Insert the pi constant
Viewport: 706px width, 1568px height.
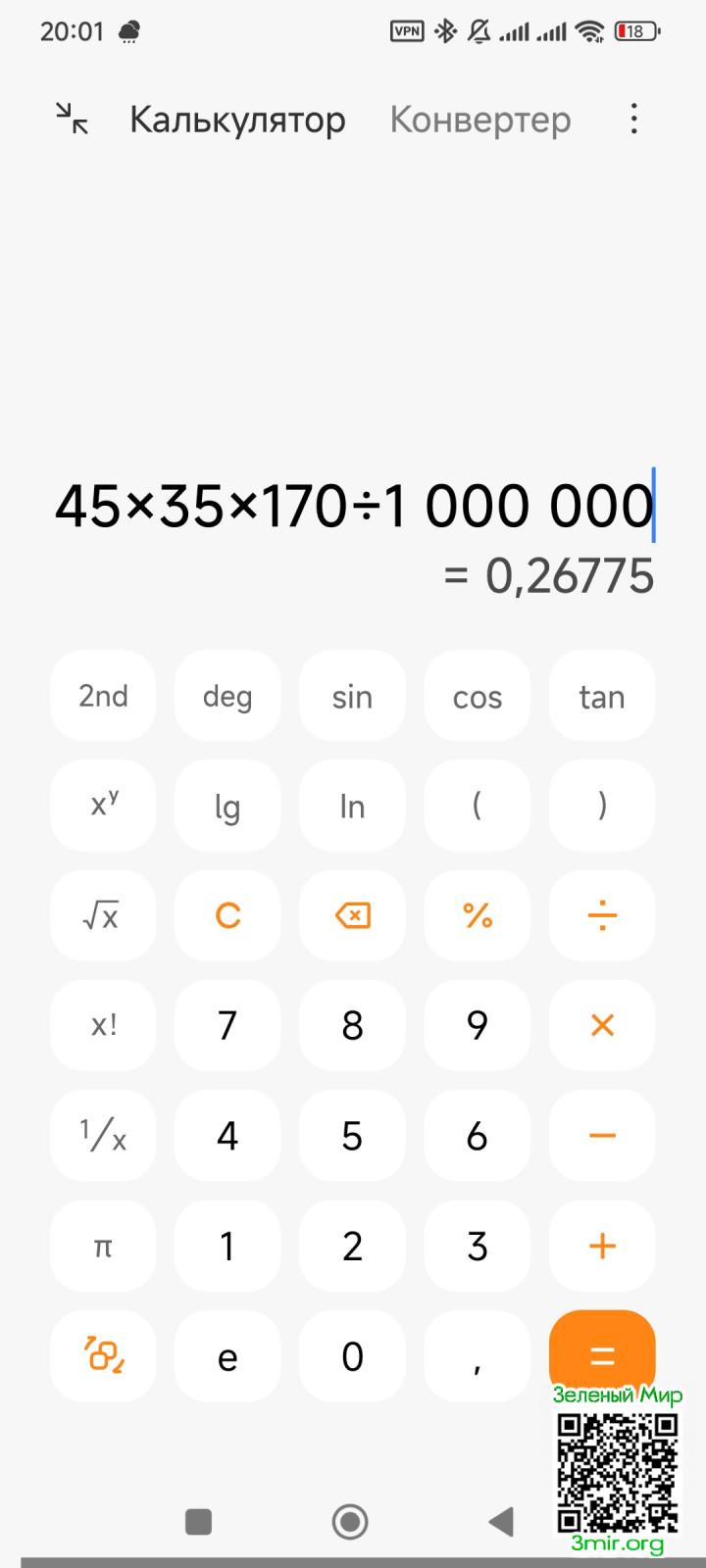coord(103,1247)
